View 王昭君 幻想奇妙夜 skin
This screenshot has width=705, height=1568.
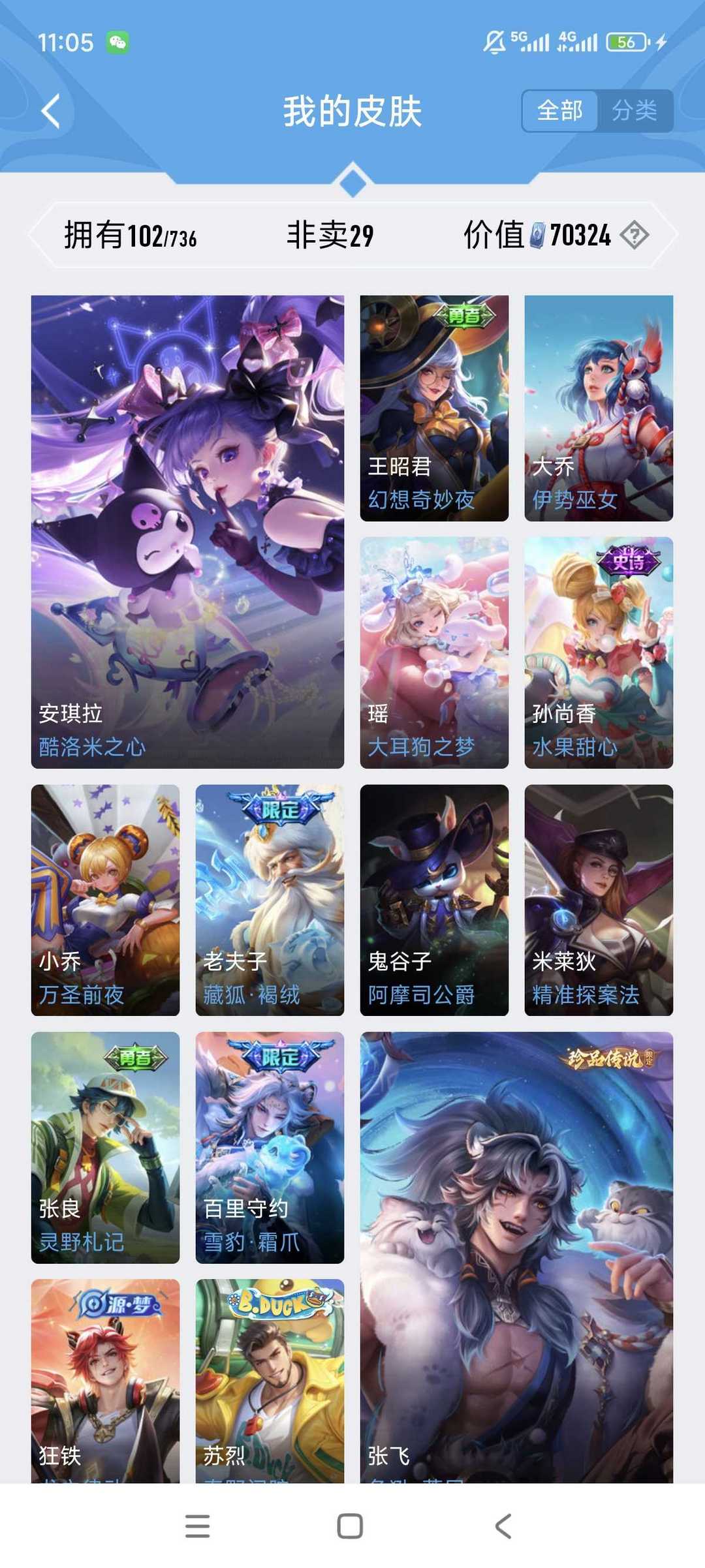pyautogui.click(x=434, y=408)
